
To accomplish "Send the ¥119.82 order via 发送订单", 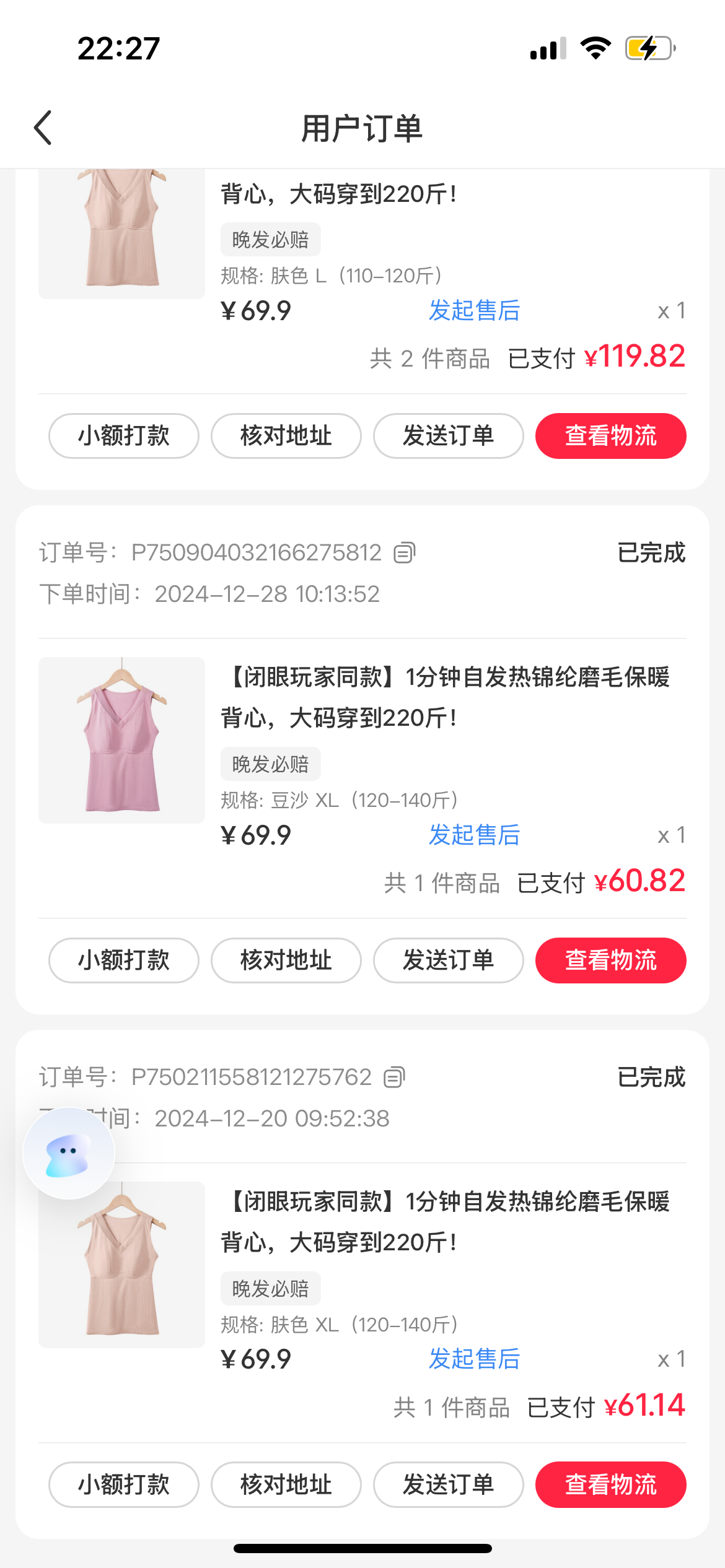I will click(448, 436).
